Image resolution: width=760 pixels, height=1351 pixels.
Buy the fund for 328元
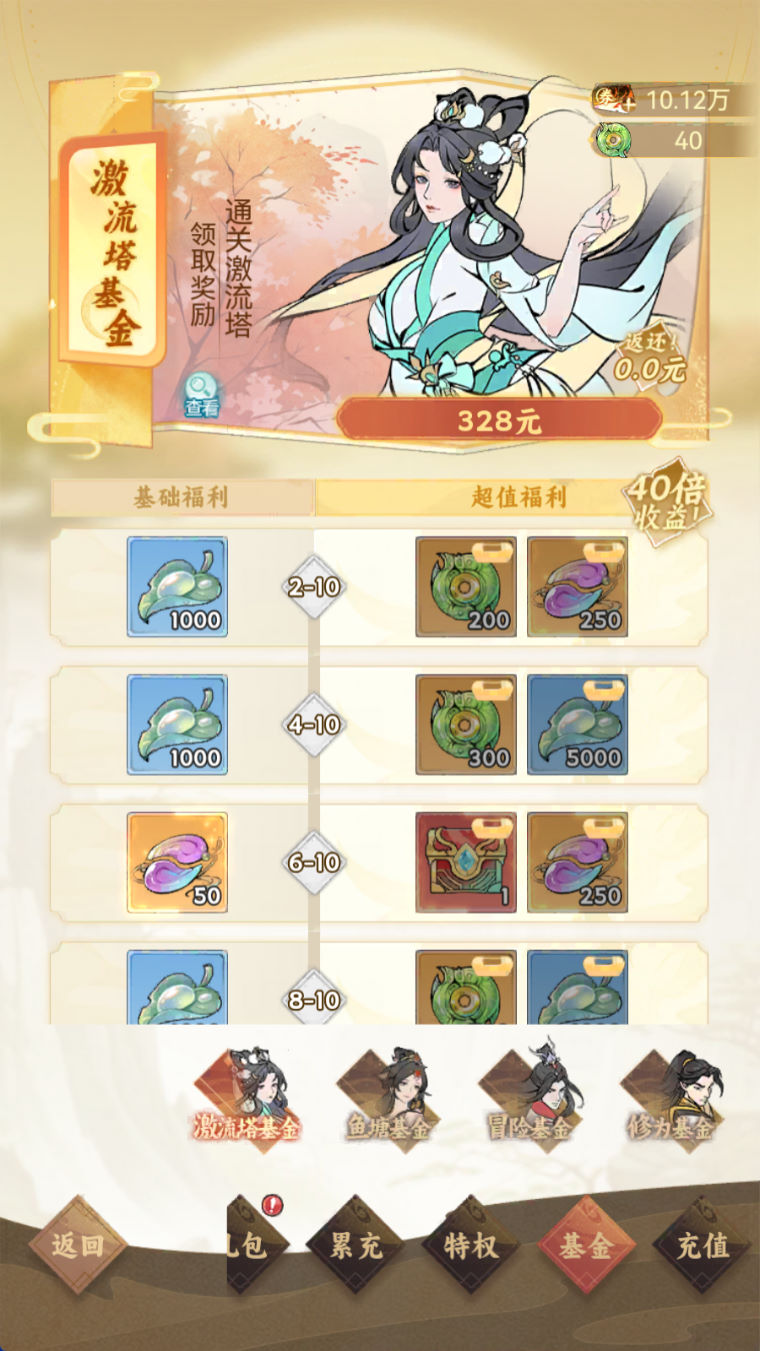pyautogui.click(x=499, y=420)
